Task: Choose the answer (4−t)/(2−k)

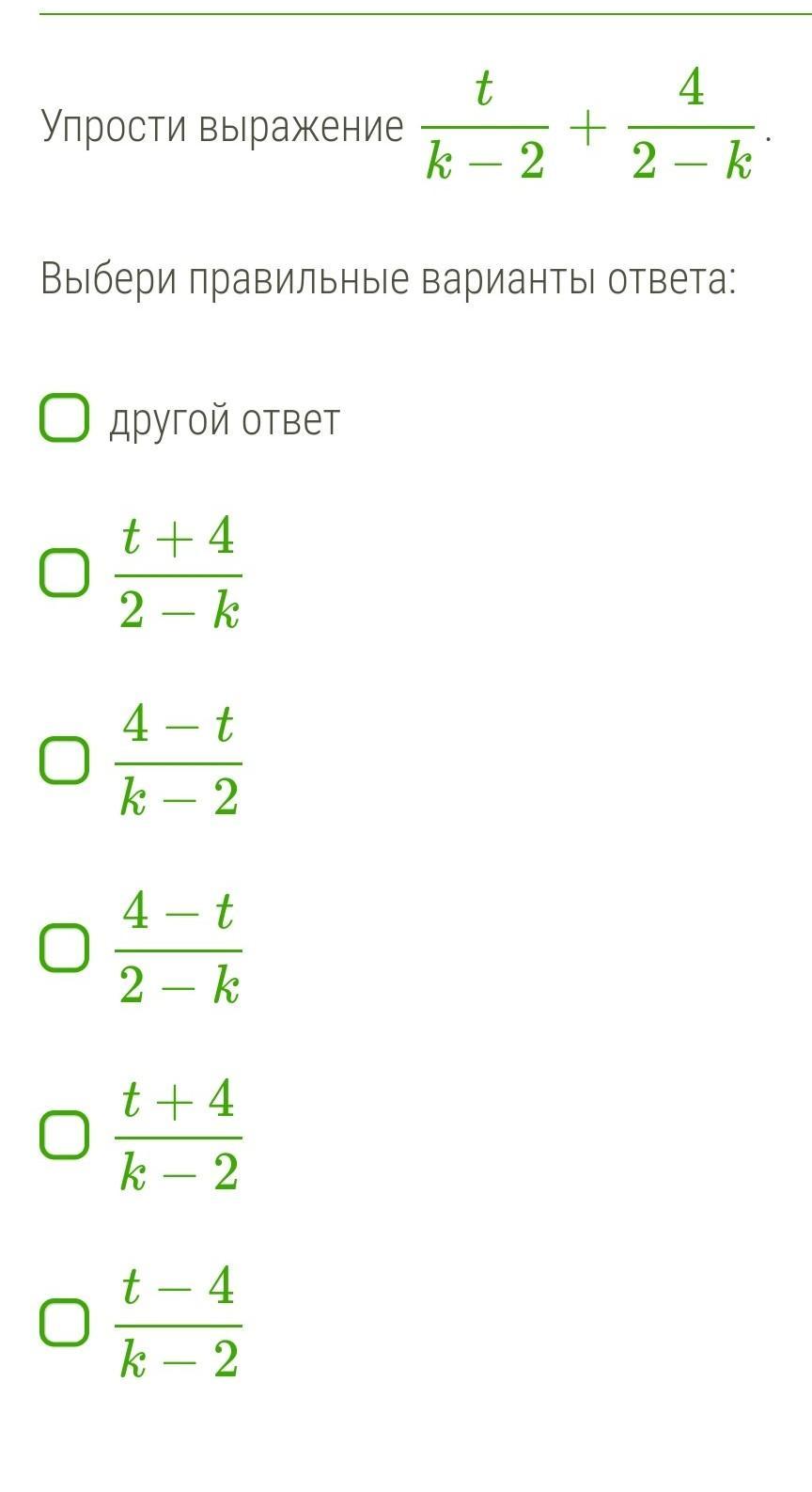Action: 65,949
